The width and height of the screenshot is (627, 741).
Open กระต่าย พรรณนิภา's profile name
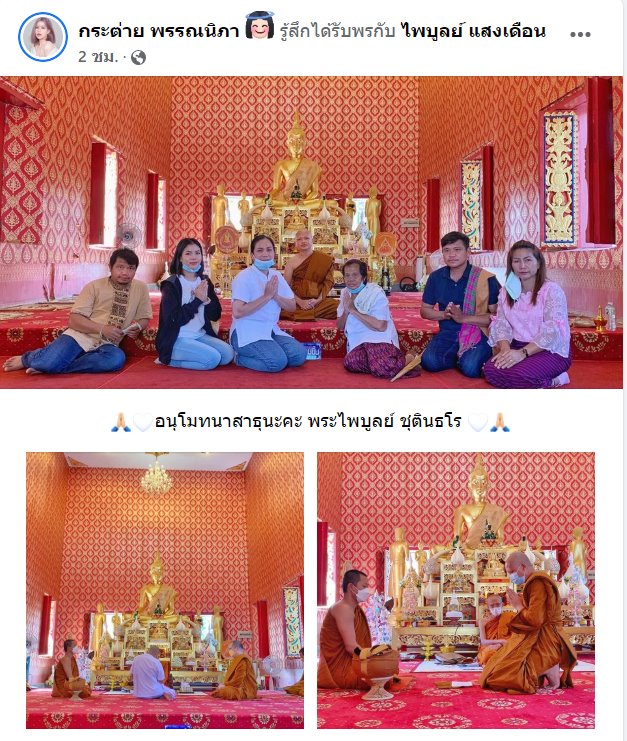158,31
